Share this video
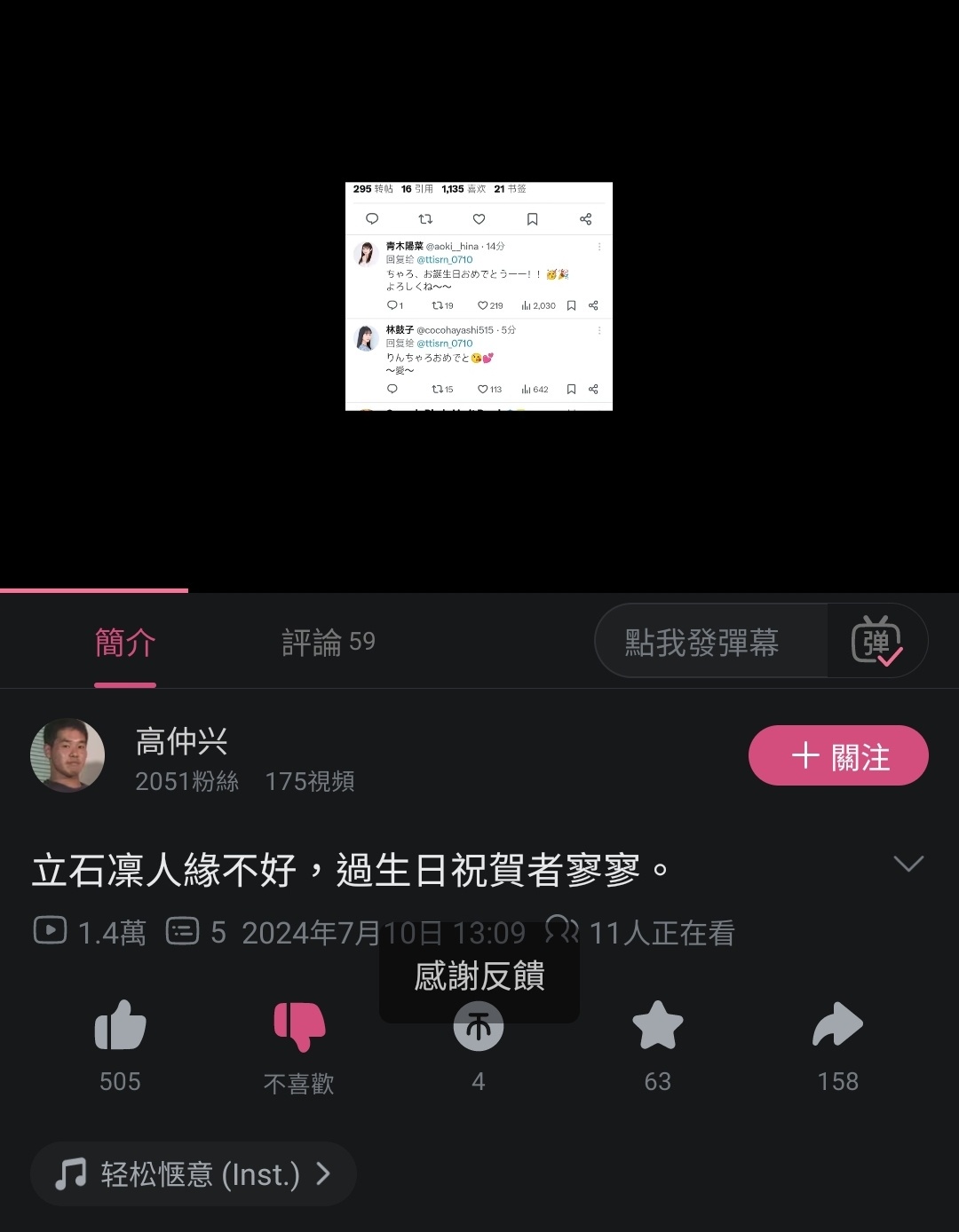959x1232 pixels. click(837, 1027)
